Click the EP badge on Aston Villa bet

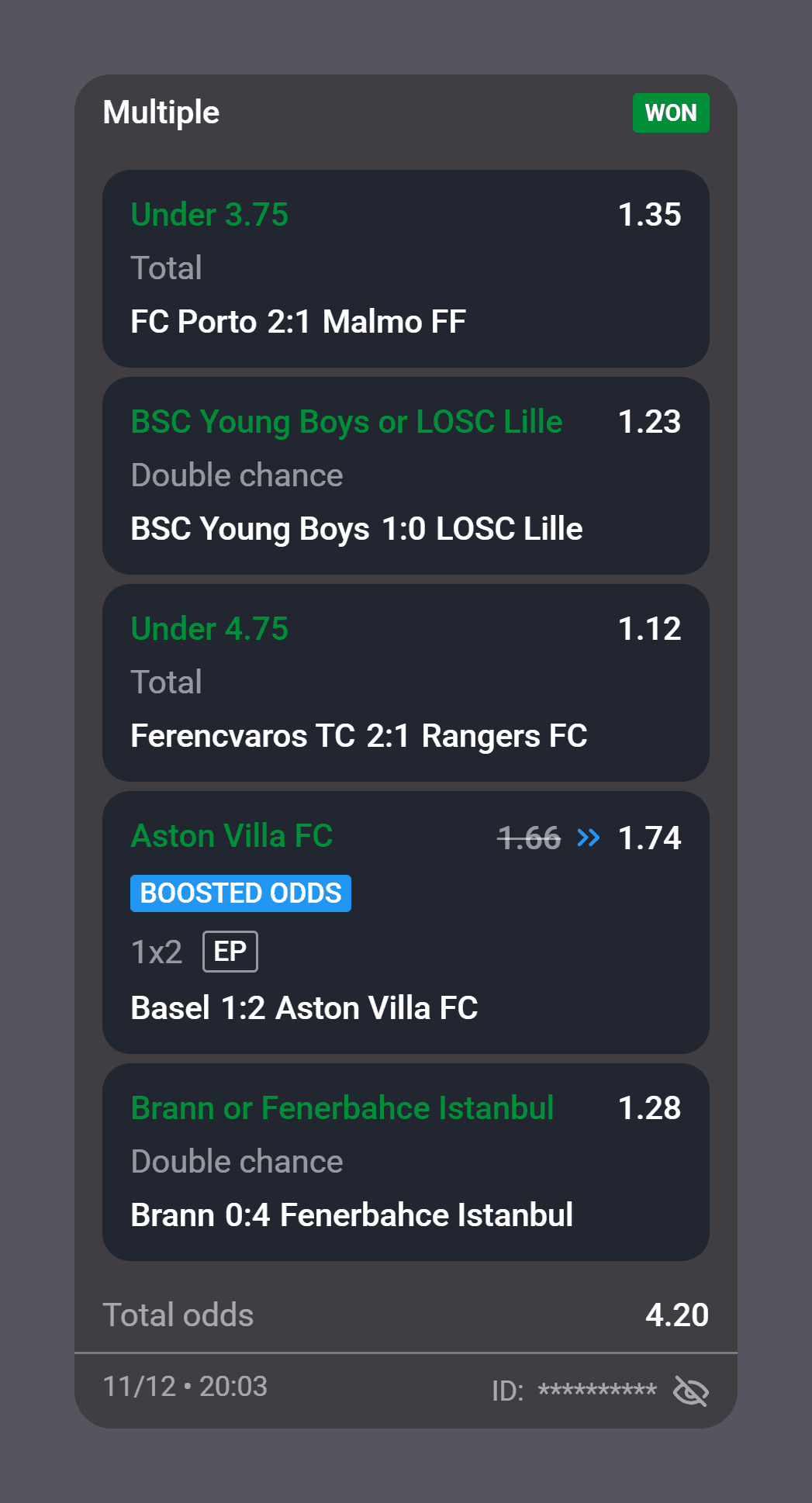(x=232, y=950)
